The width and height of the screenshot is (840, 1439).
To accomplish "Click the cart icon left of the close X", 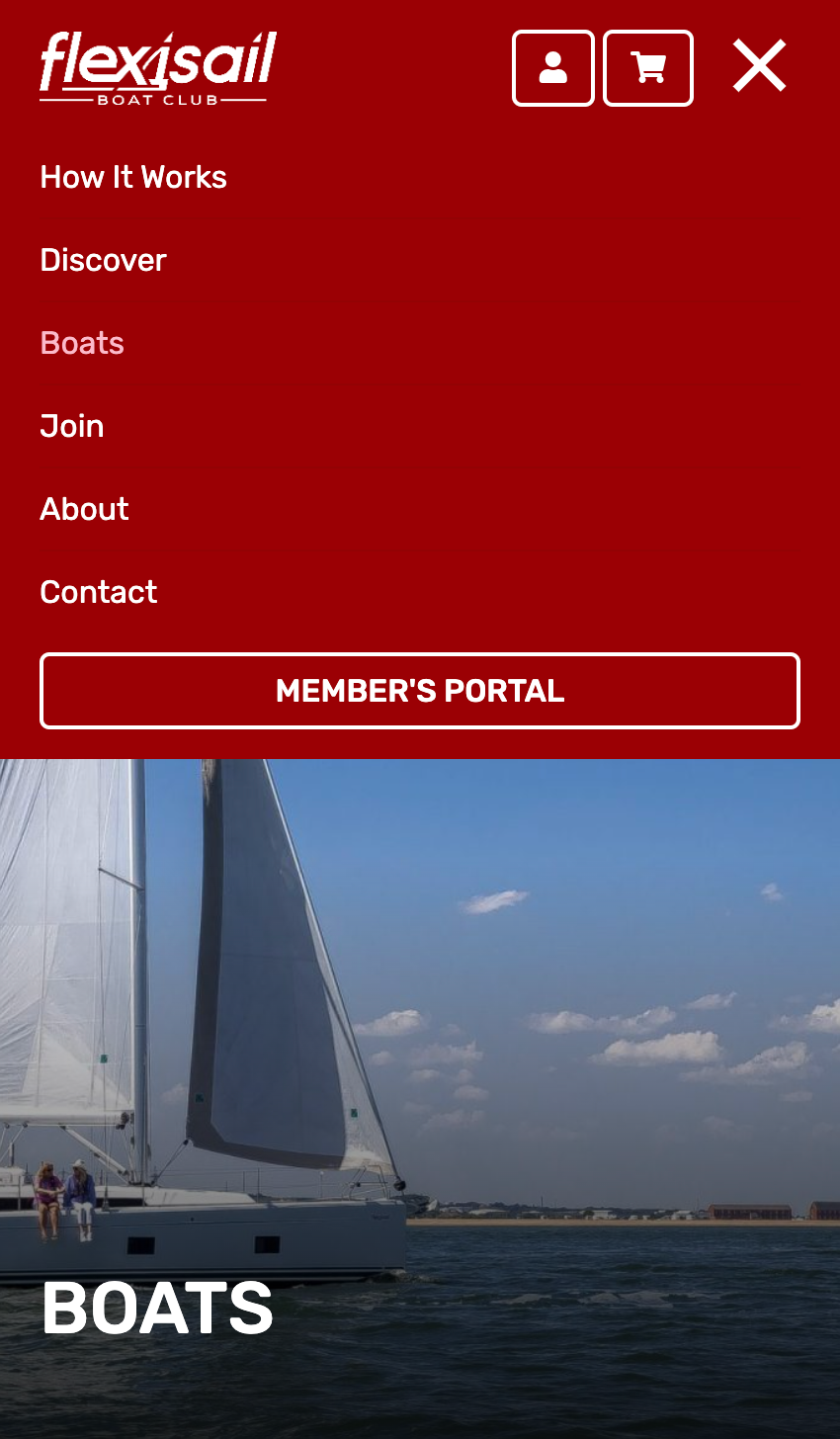I will click(x=647, y=67).
